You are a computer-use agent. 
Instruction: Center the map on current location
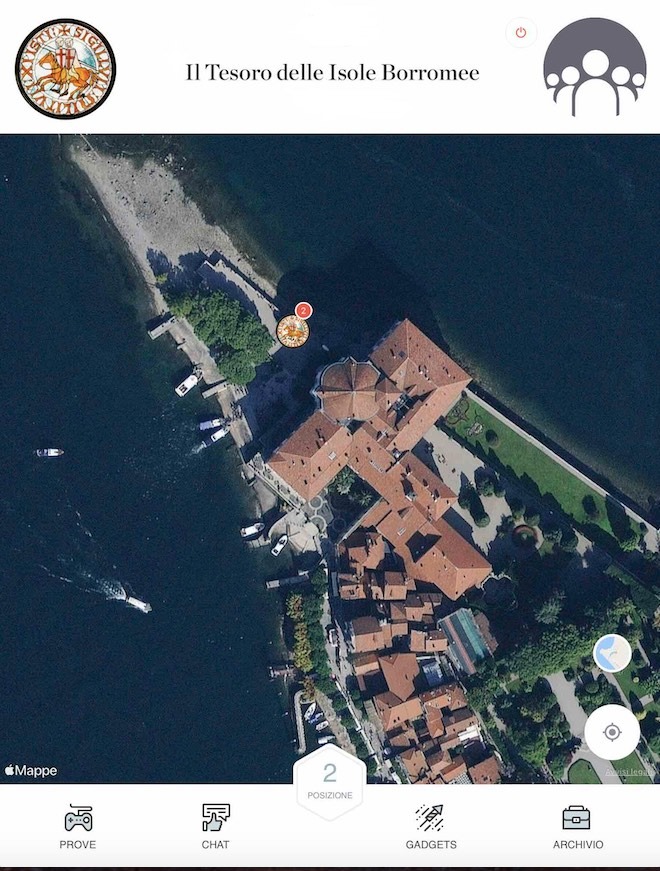coord(612,733)
